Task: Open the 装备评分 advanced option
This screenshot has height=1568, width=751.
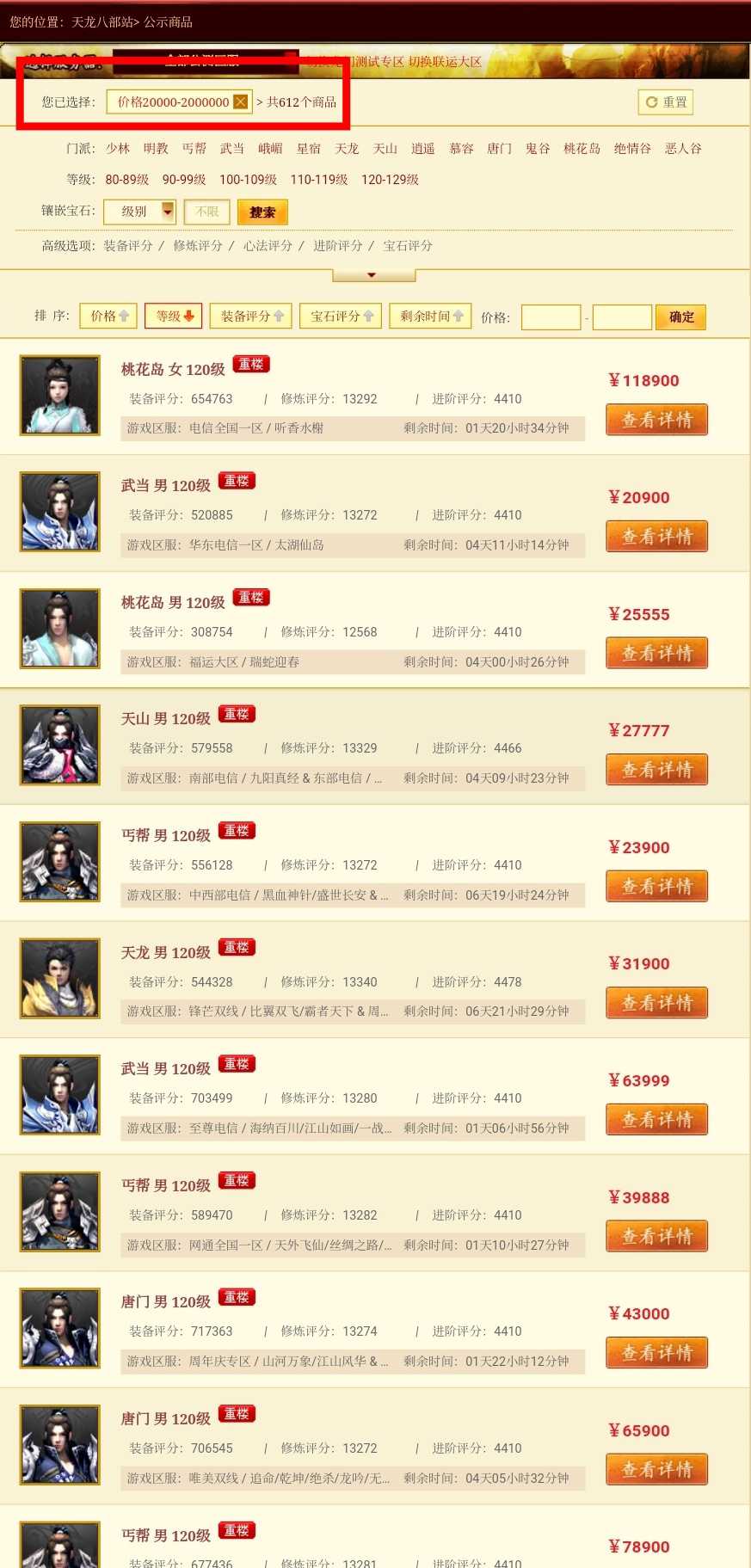Action: [128, 246]
